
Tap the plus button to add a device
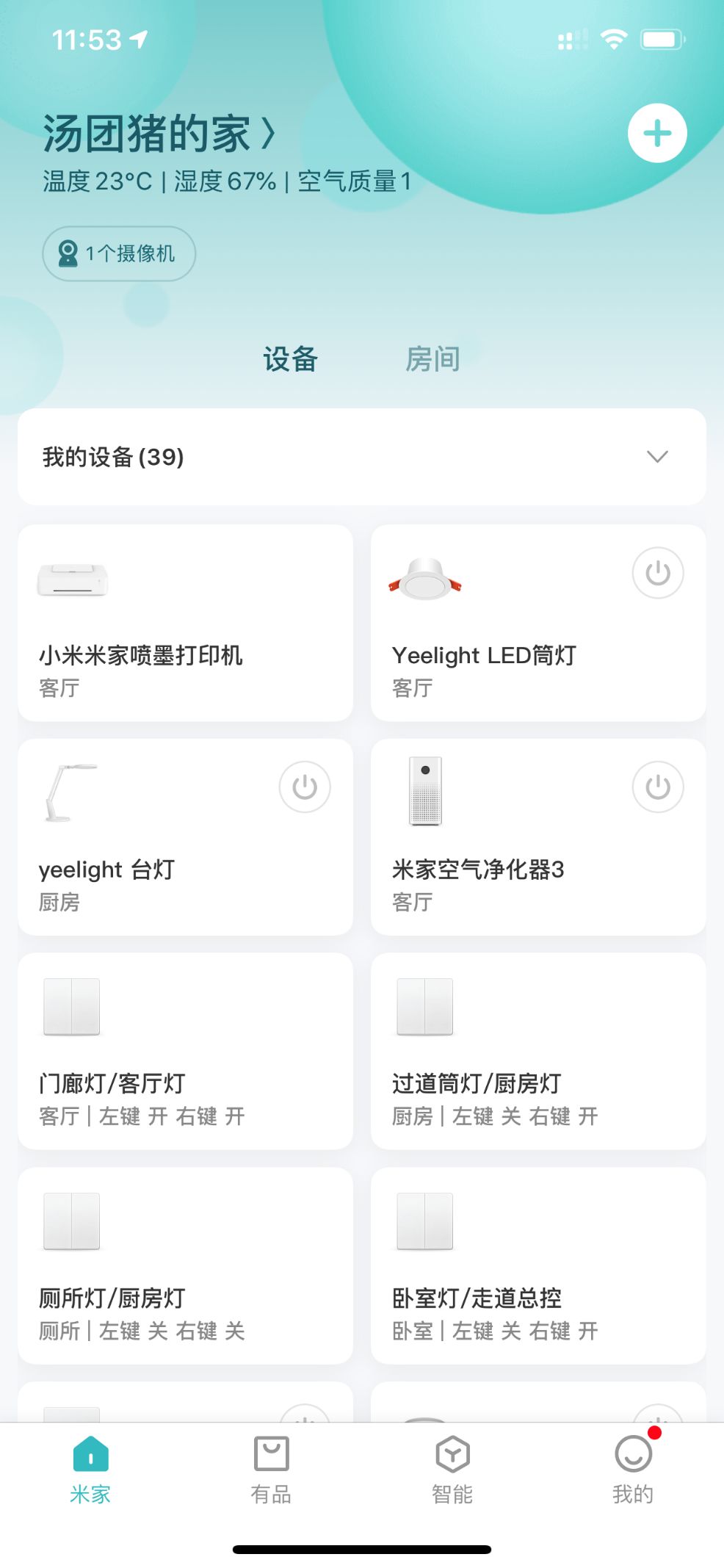click(x=657, y=133)
